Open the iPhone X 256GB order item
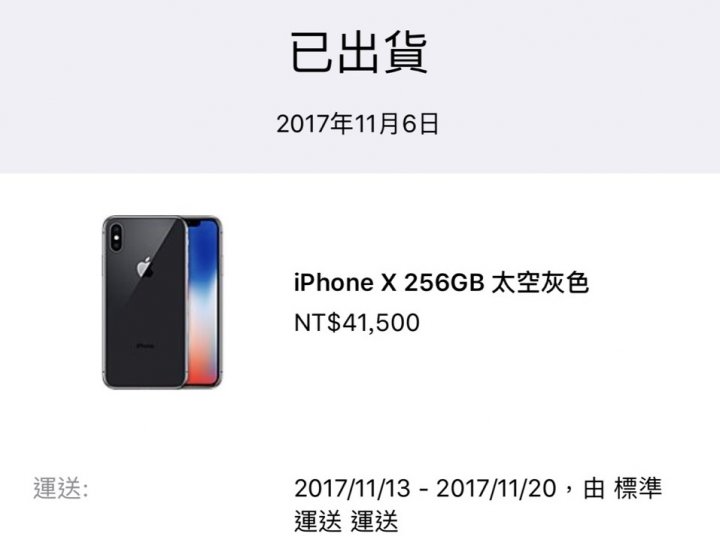Image resolution: width=720 pixels, height=543 pixels. [x=441, y=284]
